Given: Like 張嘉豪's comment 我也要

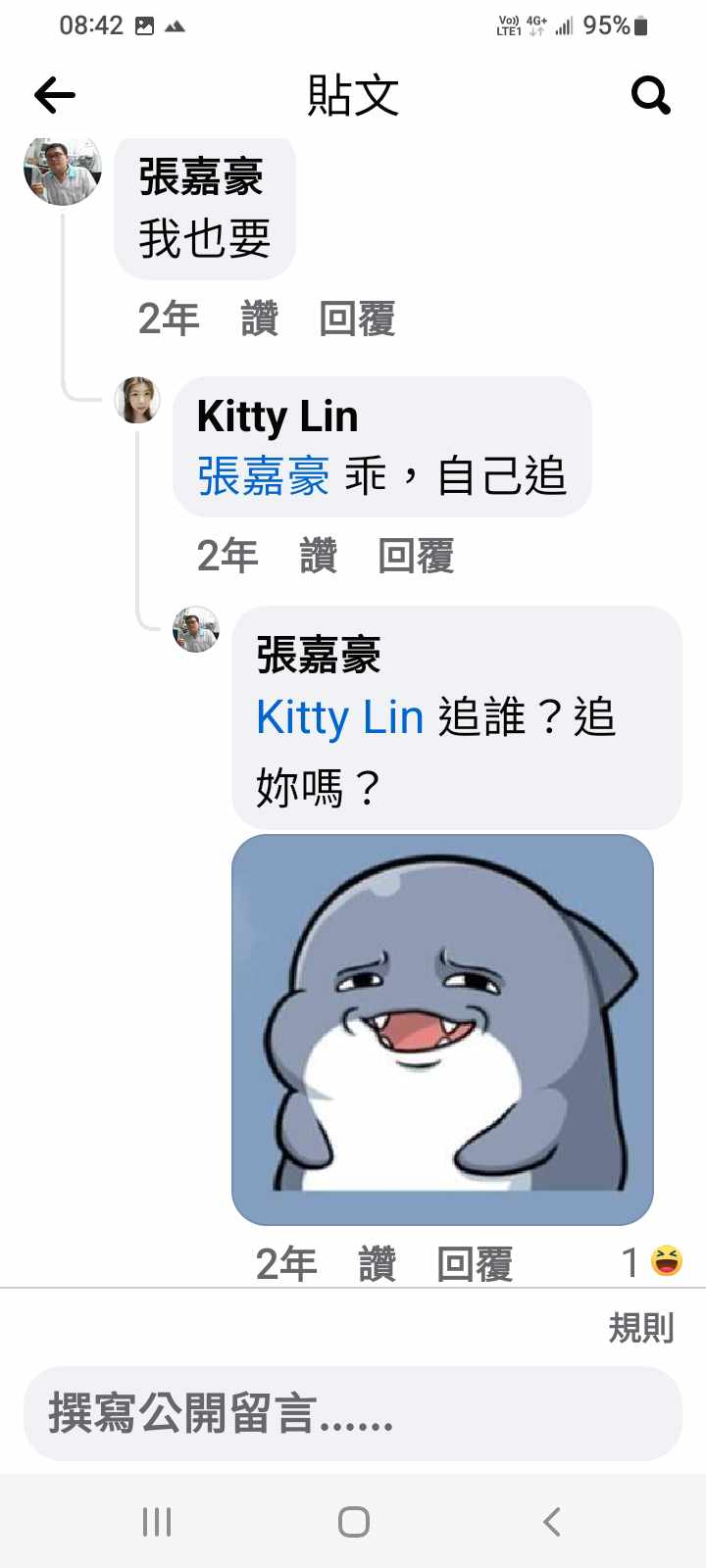Looking at the screenshot, I should (x=260, y=319).
